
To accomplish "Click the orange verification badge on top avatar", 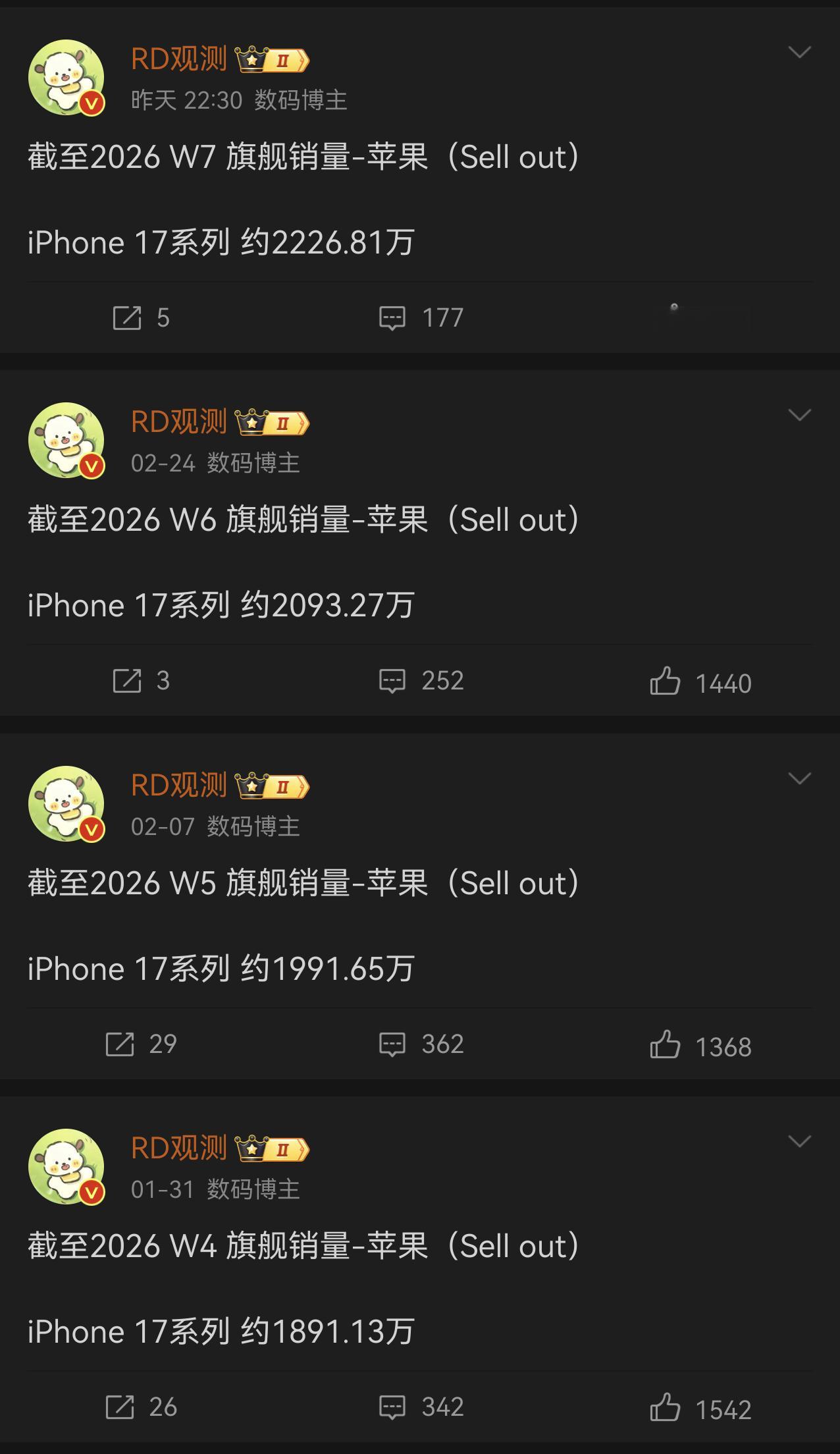I will pyautogui.click(x=92, y=103).
